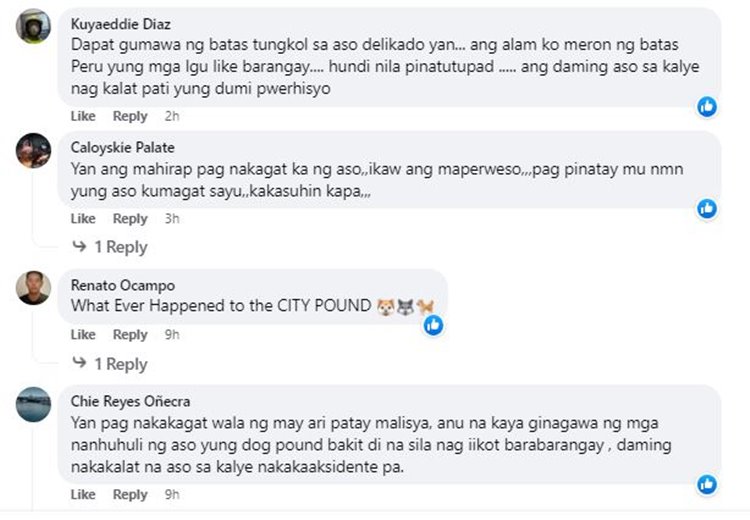Image resolution: width=750 pixels, height=520 pixels.
Task: Reply to Chie Reyes Oñecra's comment
Action: coord(130,494)
